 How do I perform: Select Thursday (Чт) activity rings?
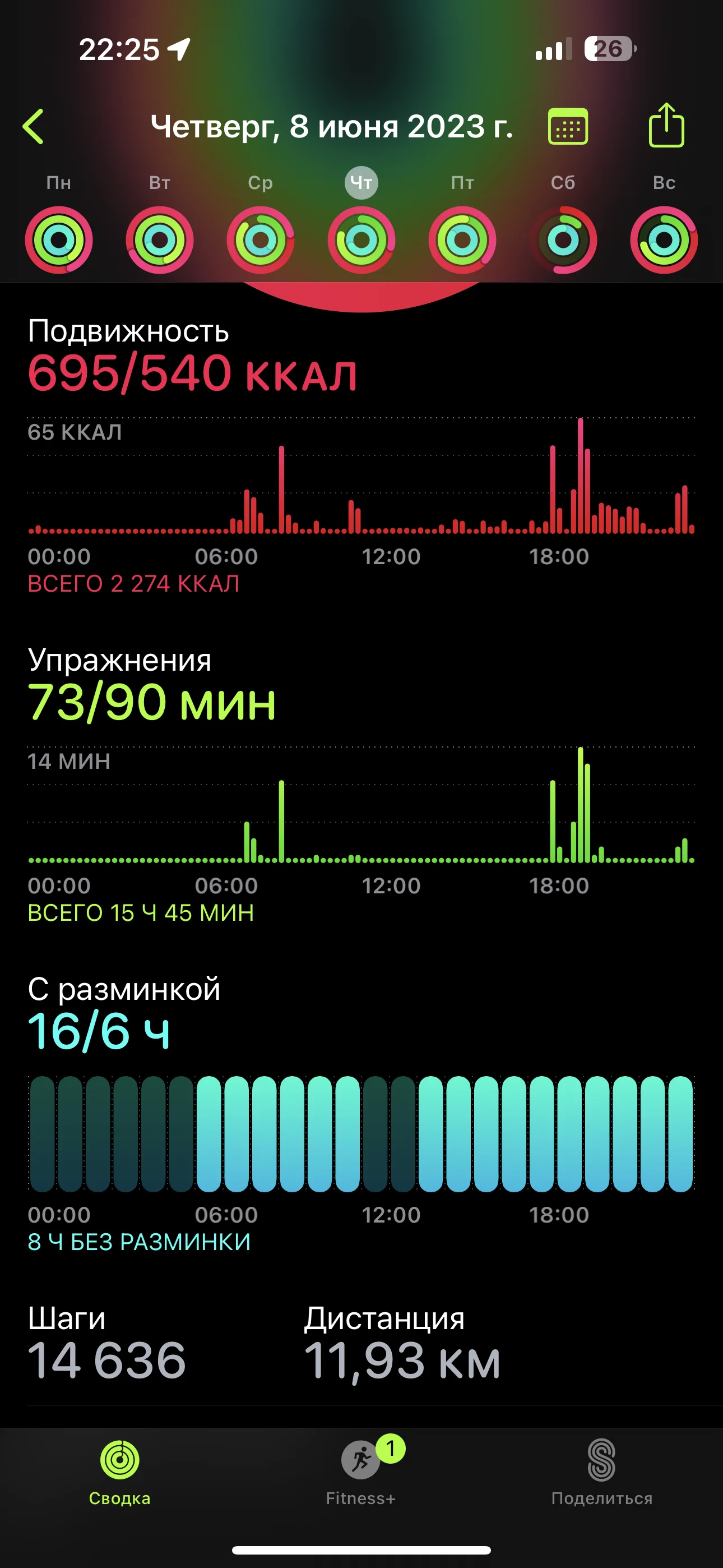point(361,240)
